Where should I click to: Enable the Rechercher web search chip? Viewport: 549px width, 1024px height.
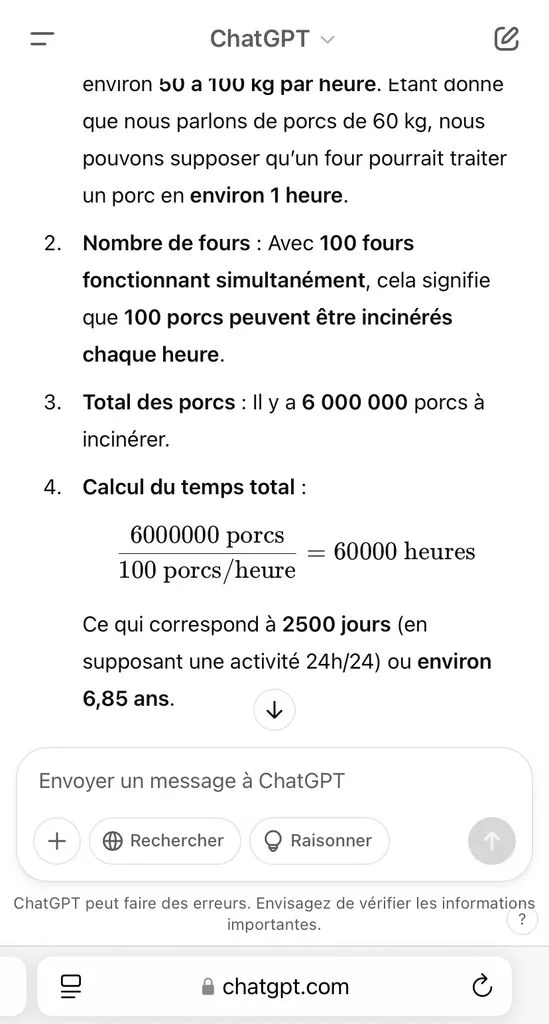pyautogui.click(x=165, y=840)
